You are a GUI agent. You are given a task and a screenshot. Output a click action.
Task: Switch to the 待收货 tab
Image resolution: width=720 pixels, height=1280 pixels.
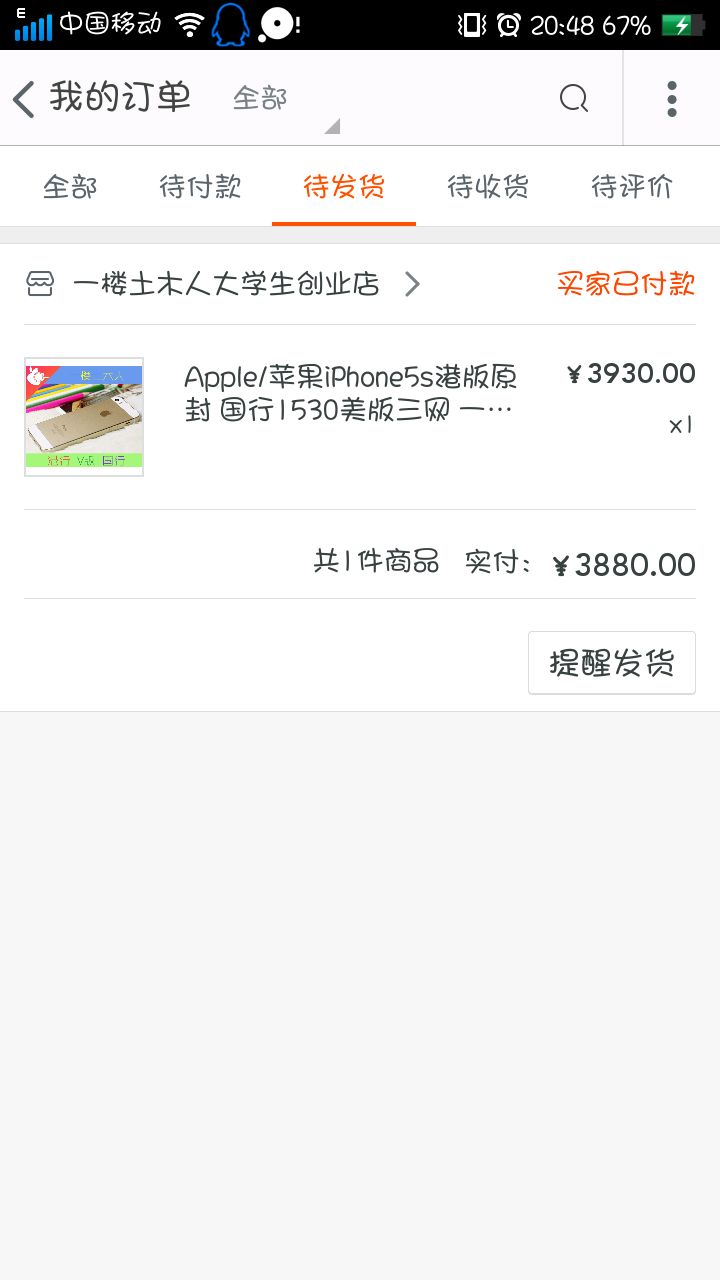[x=488, y=187]
